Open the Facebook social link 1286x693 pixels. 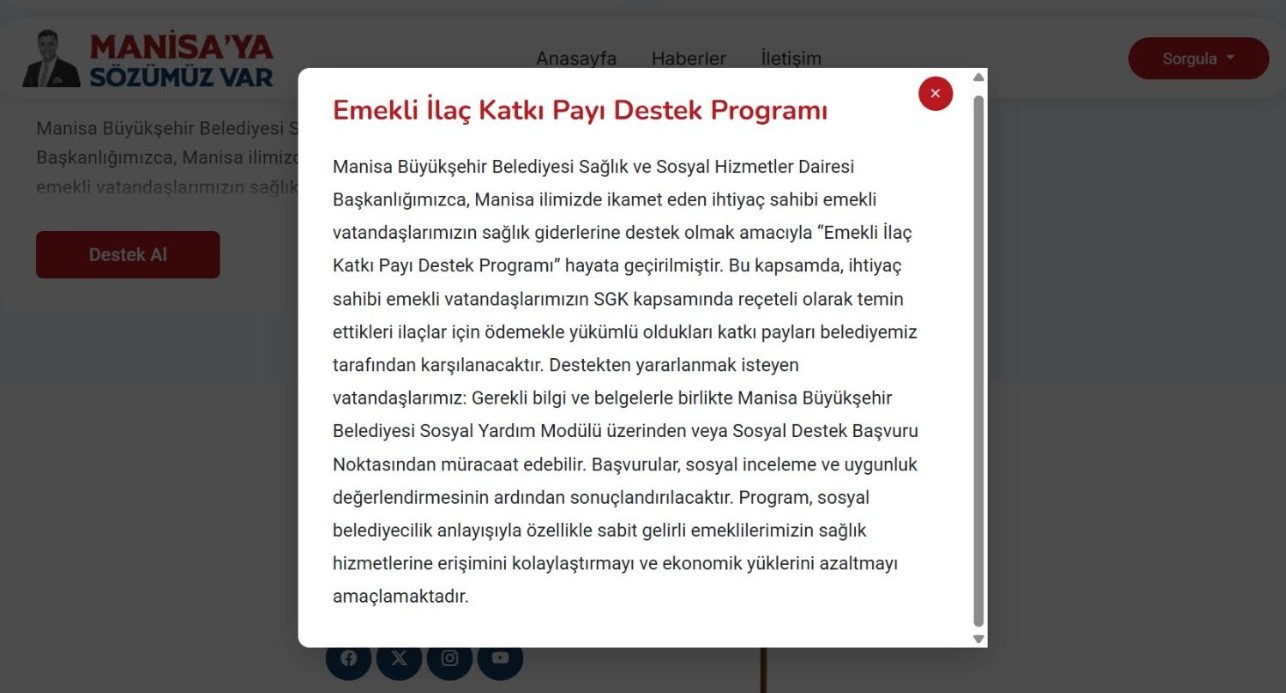click(x=348, y=659)
